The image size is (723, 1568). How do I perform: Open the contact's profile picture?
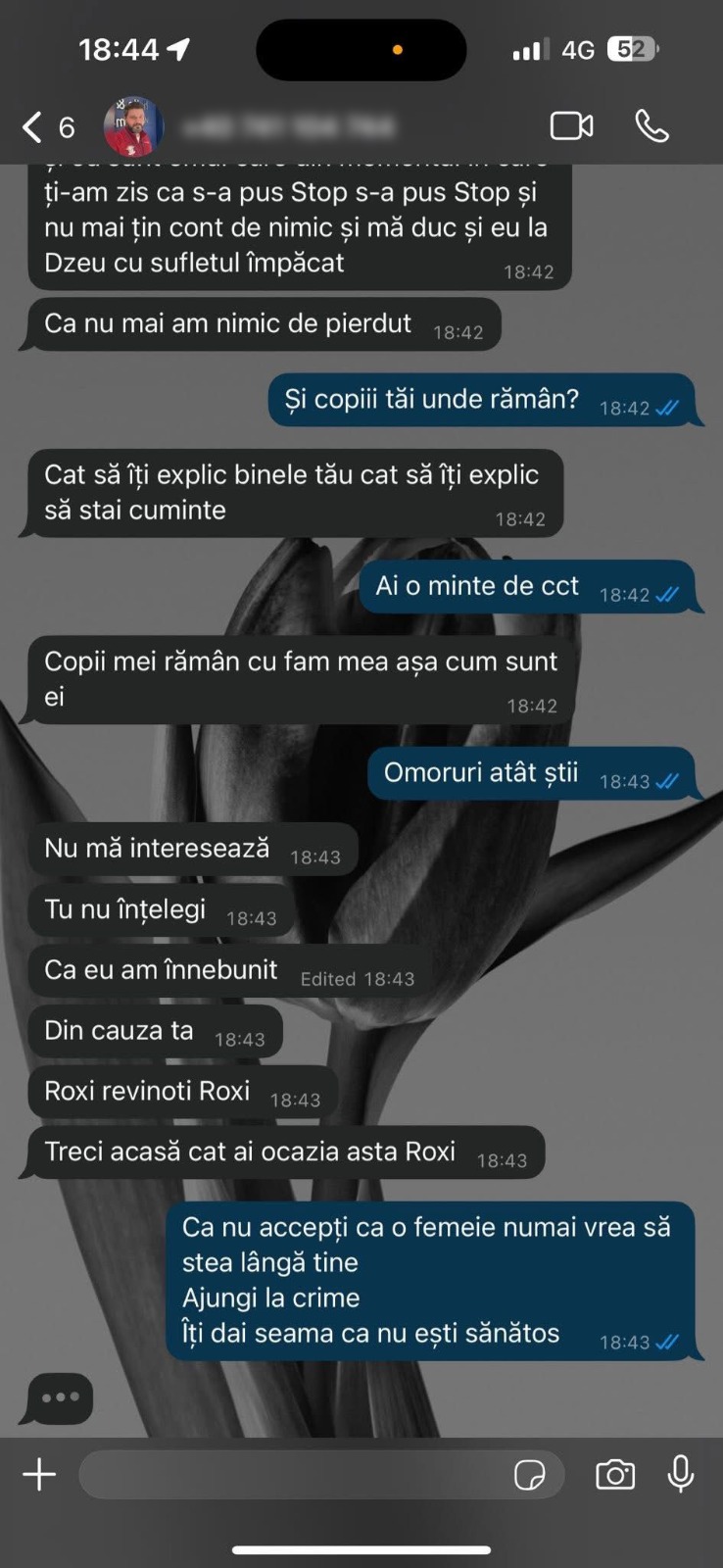point(133,126)
